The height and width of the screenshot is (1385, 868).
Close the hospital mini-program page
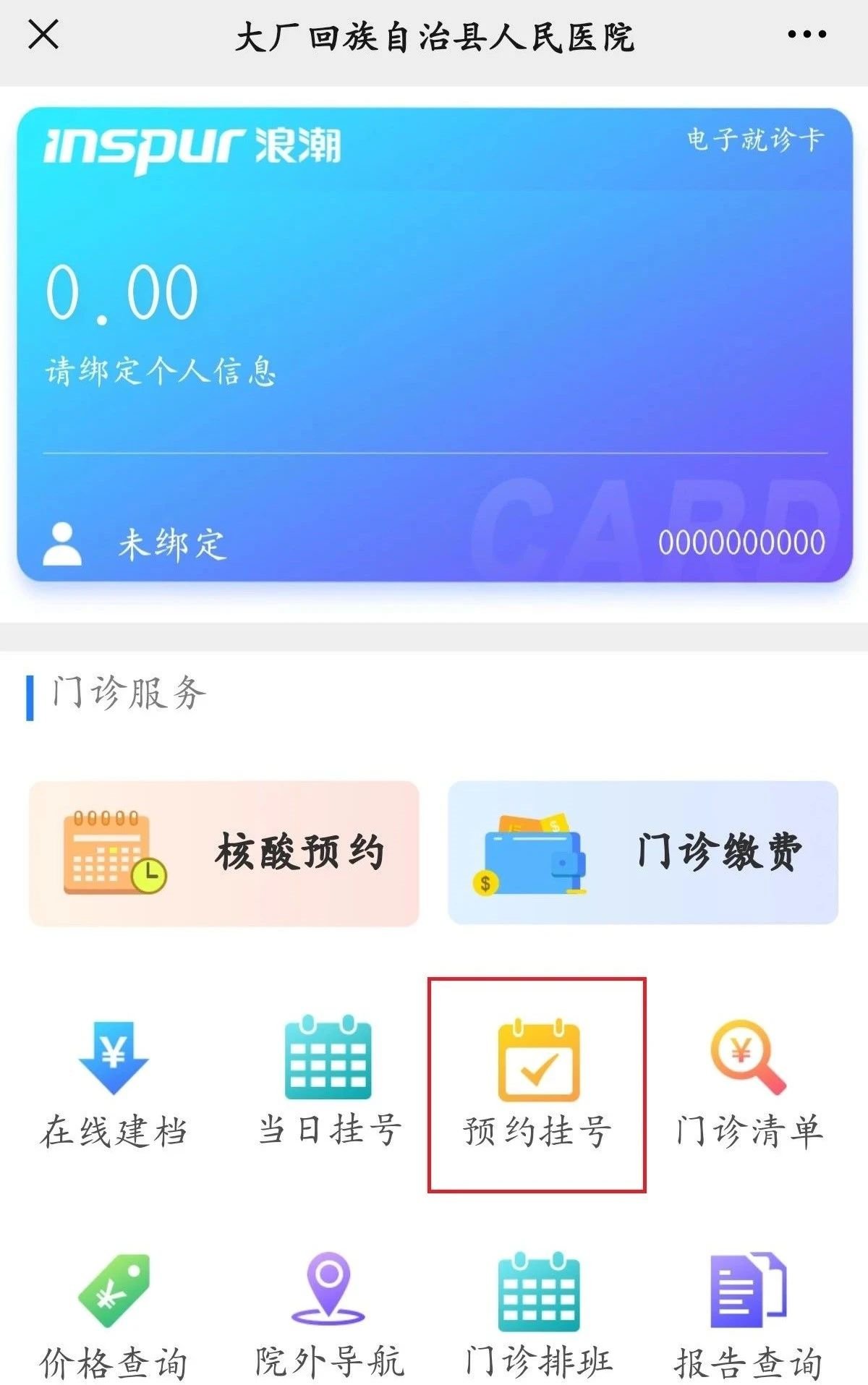click(43, 34)
